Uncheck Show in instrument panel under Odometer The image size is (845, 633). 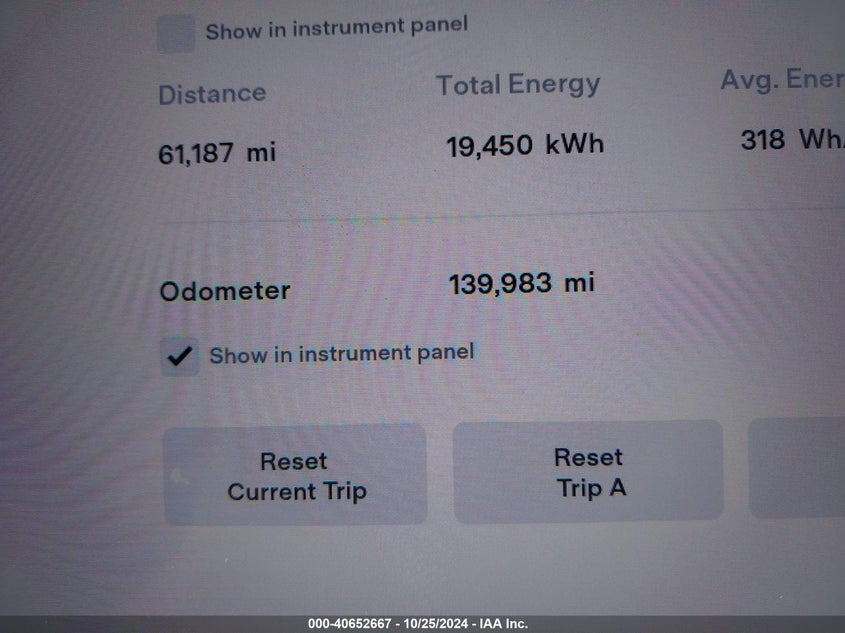[x=180, y=356]
